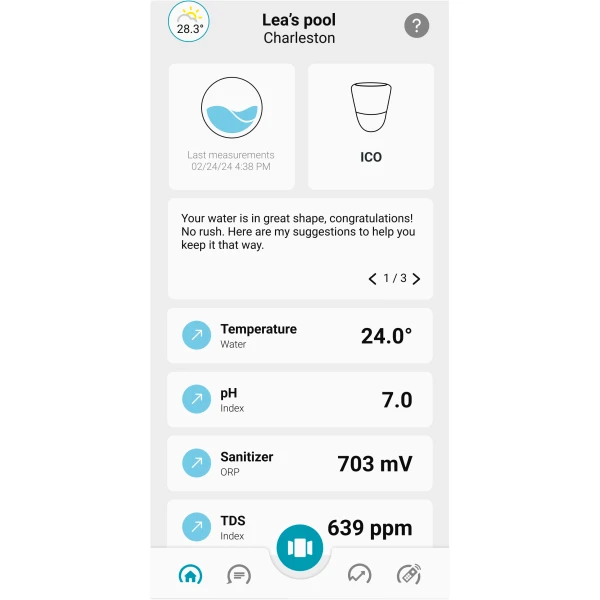Open the weather widget showing 28.3°
The width and height of the screenshot is (600, 600).
tap(189, 23)
